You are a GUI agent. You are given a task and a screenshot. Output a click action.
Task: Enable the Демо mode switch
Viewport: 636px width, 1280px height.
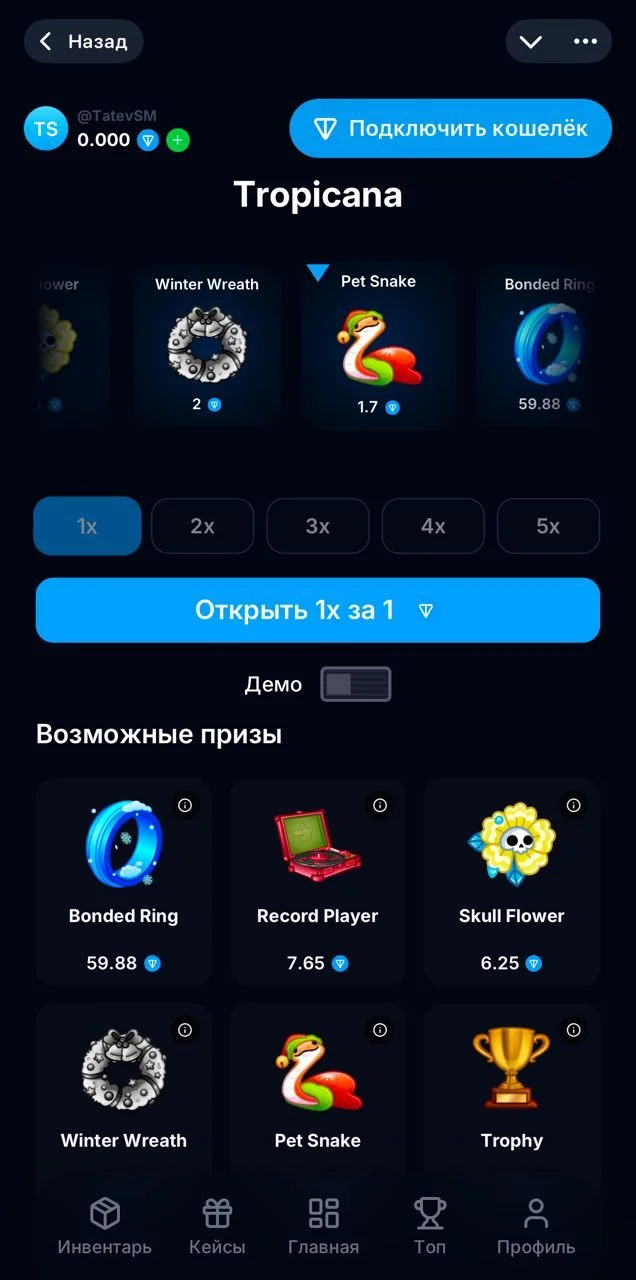click(x=356, y=685)
